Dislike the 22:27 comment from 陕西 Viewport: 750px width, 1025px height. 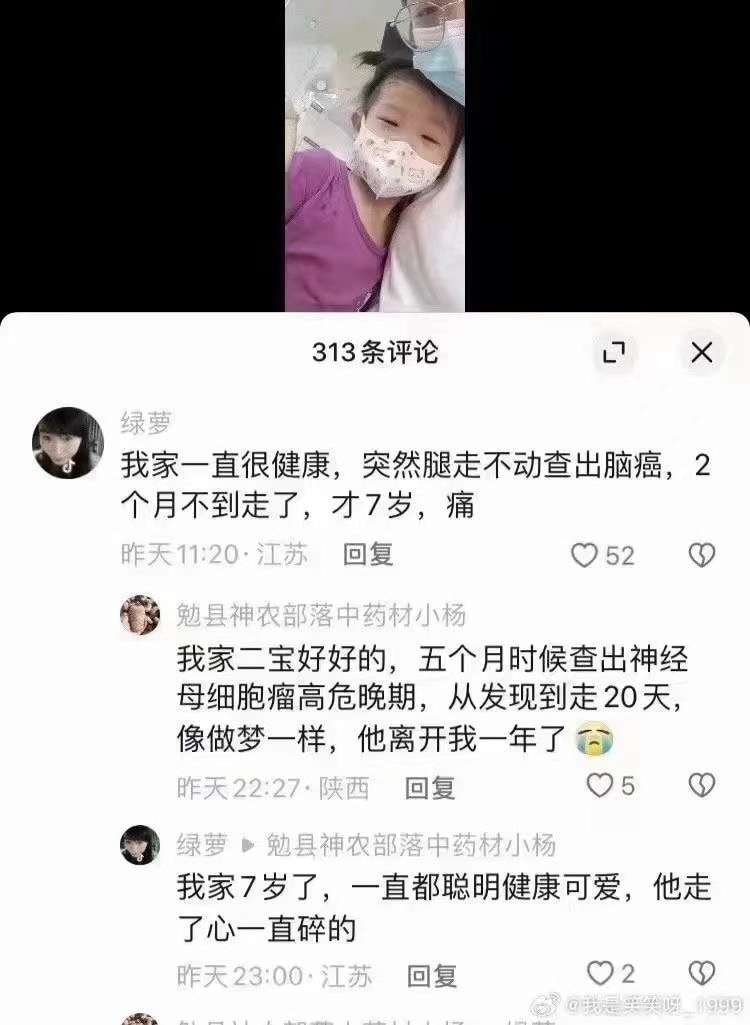point(702,786)
